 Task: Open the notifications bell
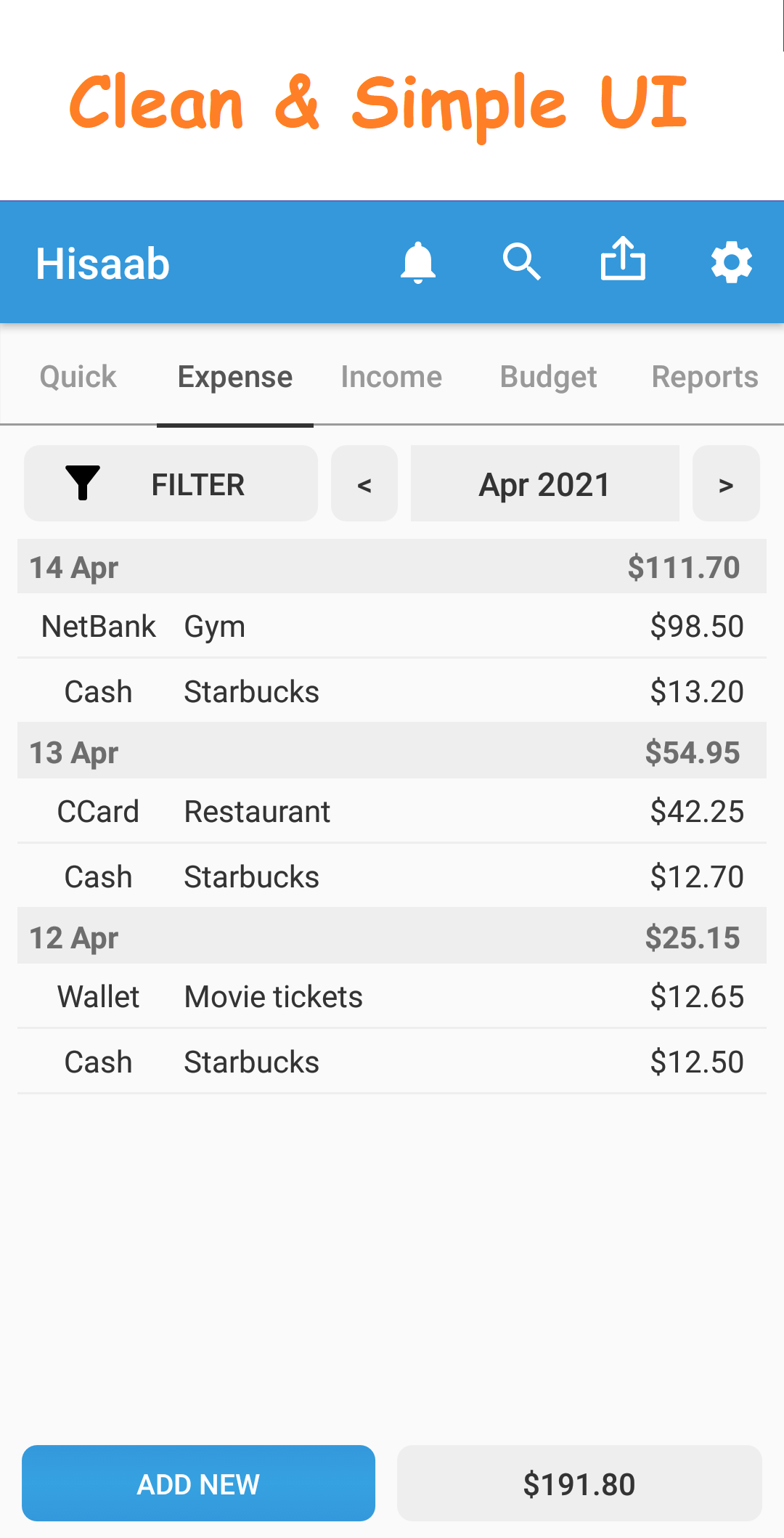point(418,262)
